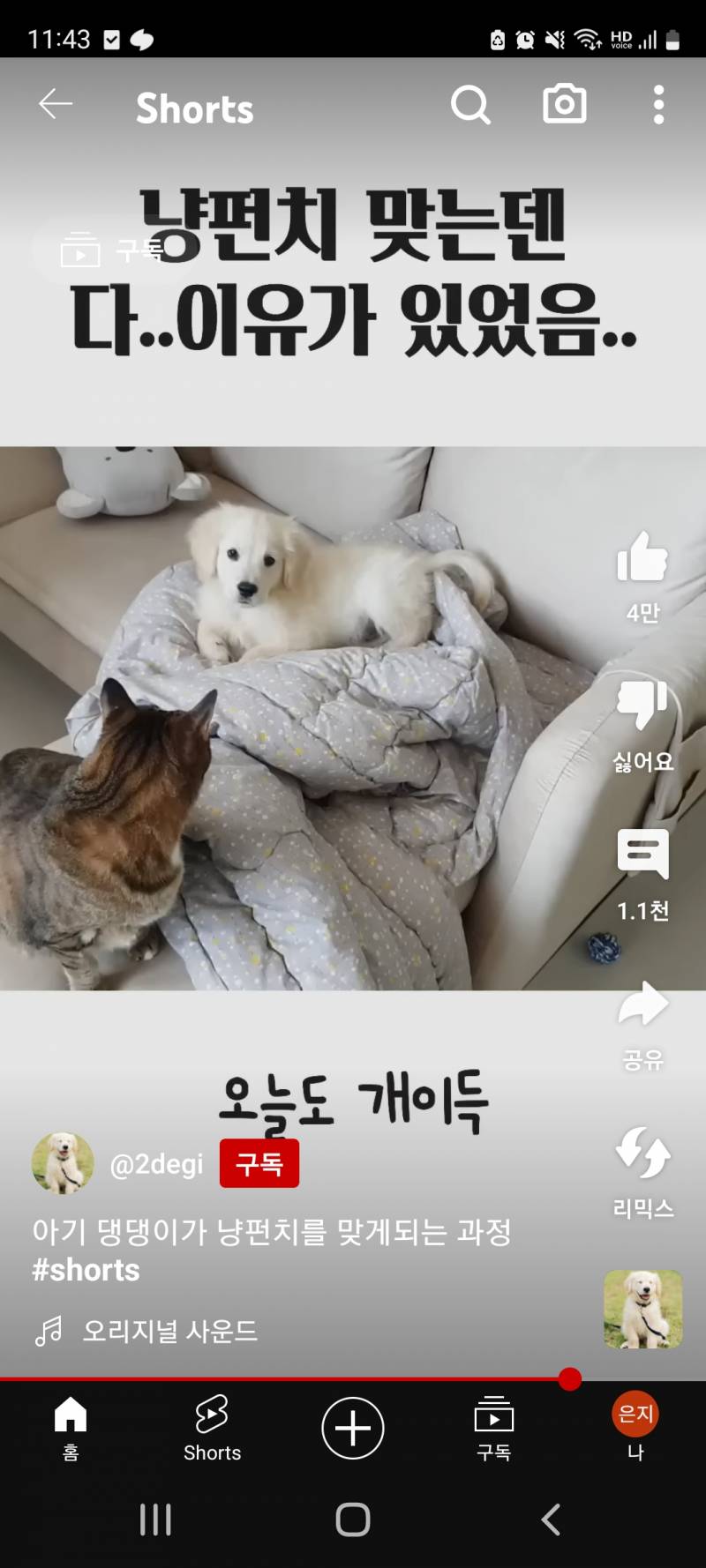Share the Shorts video via 공유

[643, 1005]
